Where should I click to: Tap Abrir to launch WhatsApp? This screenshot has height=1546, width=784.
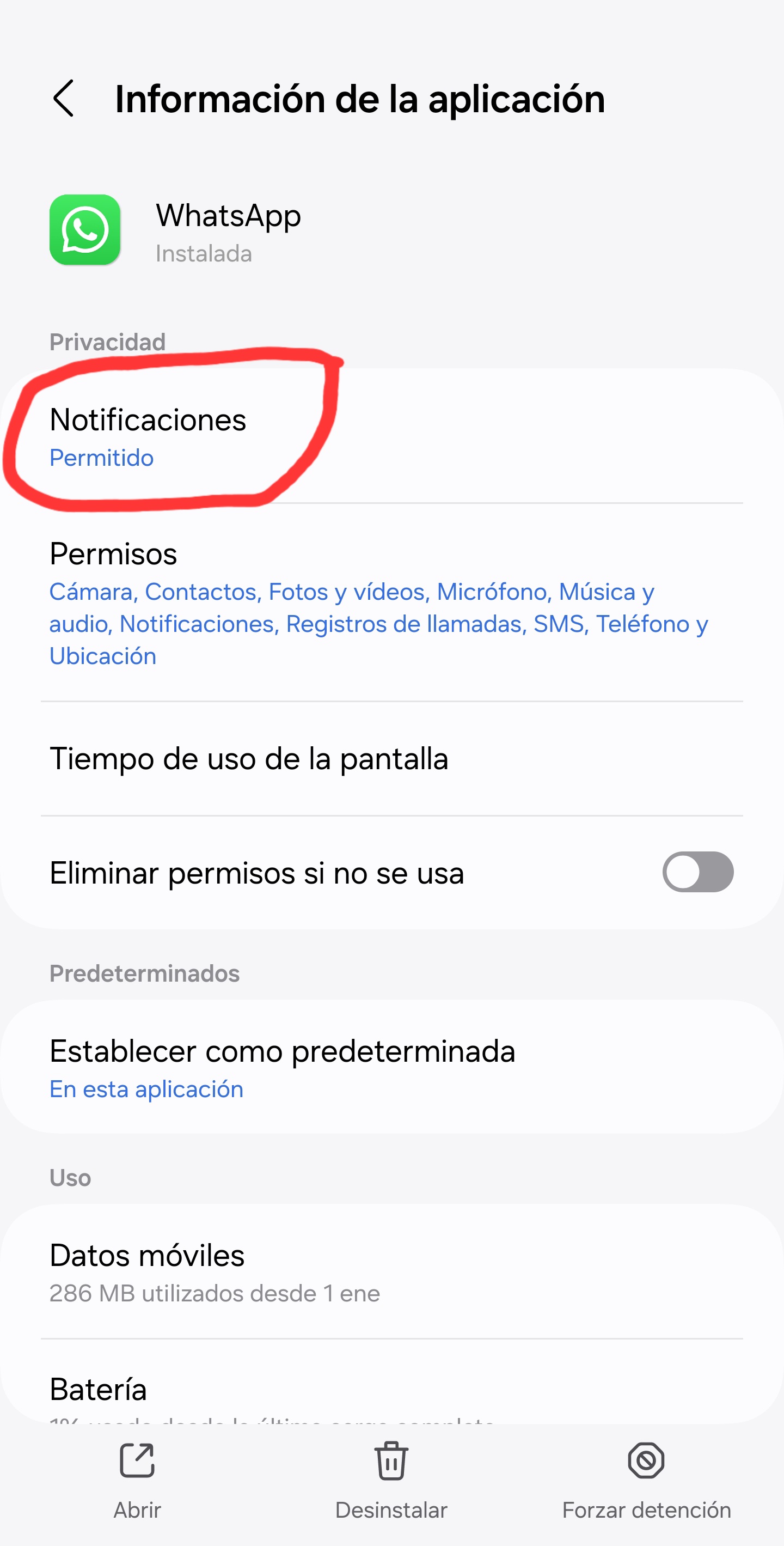[x=137, y=1480]
